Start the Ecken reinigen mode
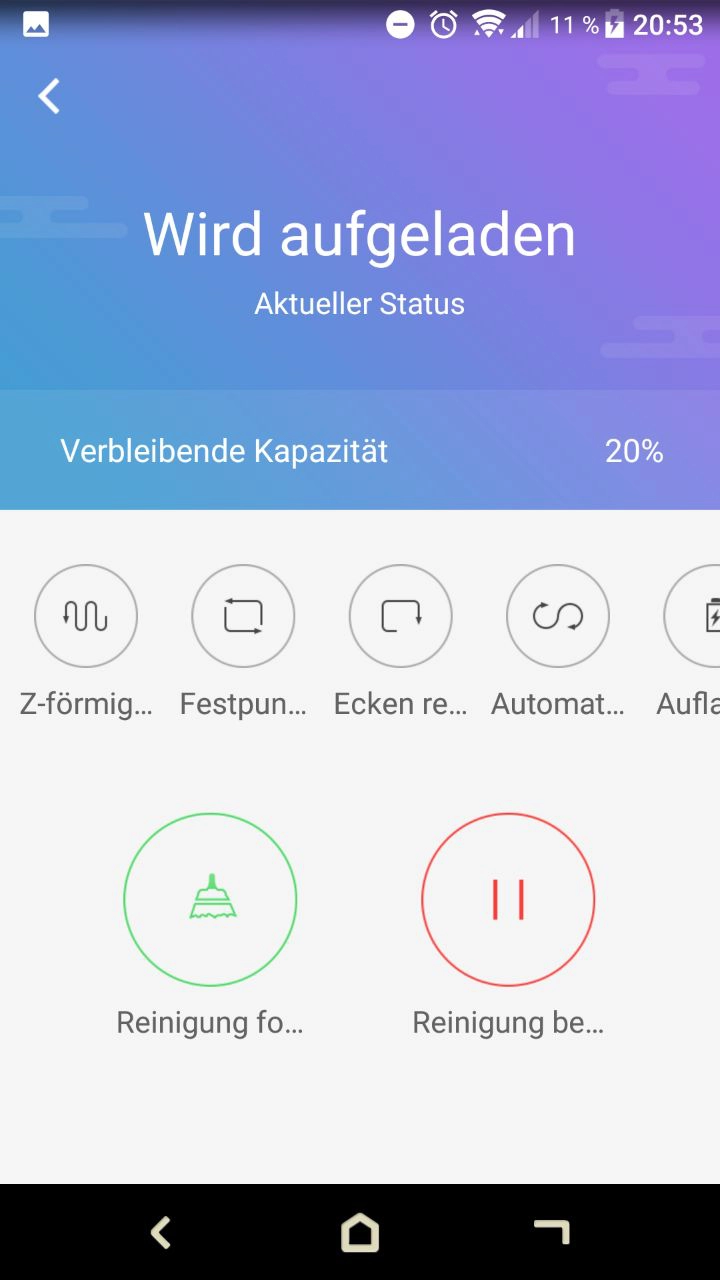This screenshot has height=1280, width=720. (x=401, y=616)
